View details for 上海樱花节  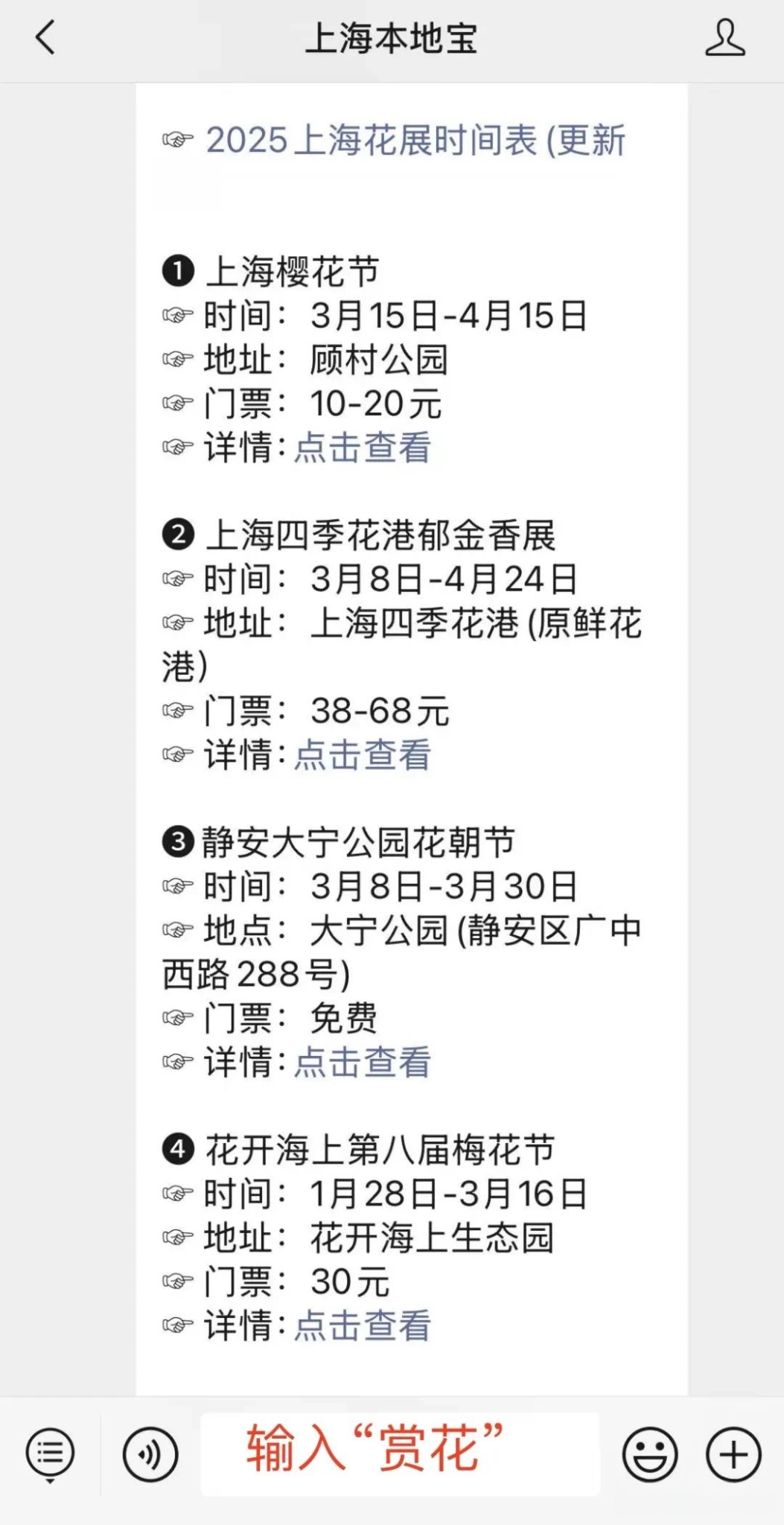(x=363, y=448)
